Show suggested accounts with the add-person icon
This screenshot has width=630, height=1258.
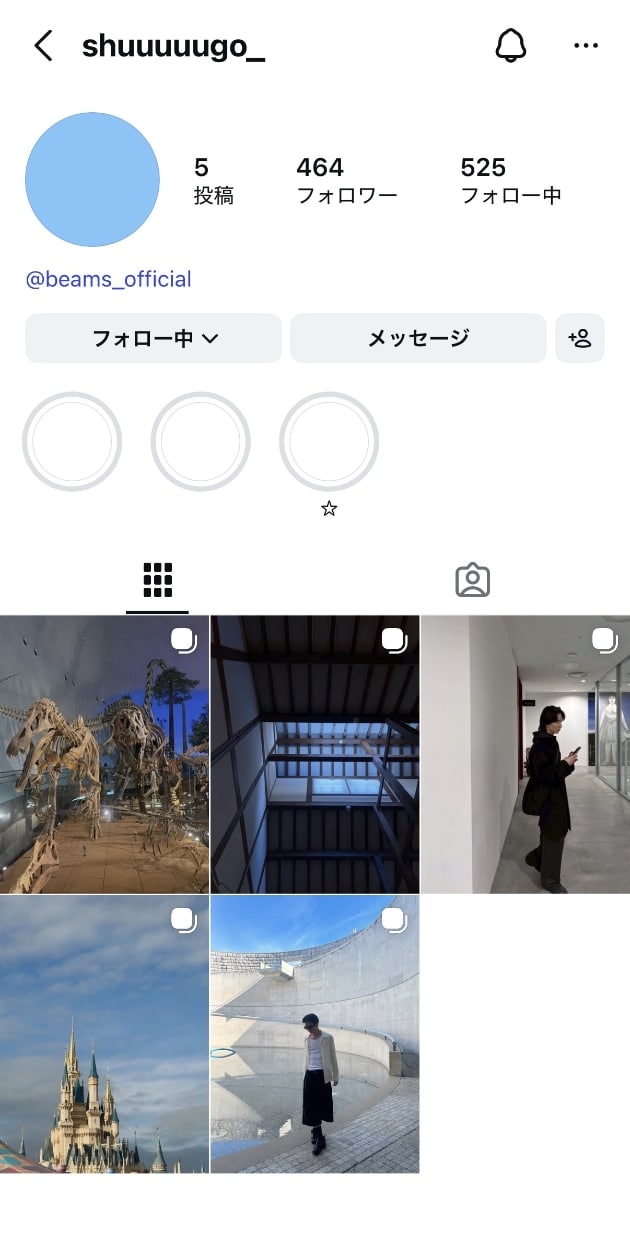pyautogui.click(x=580, y=338)
